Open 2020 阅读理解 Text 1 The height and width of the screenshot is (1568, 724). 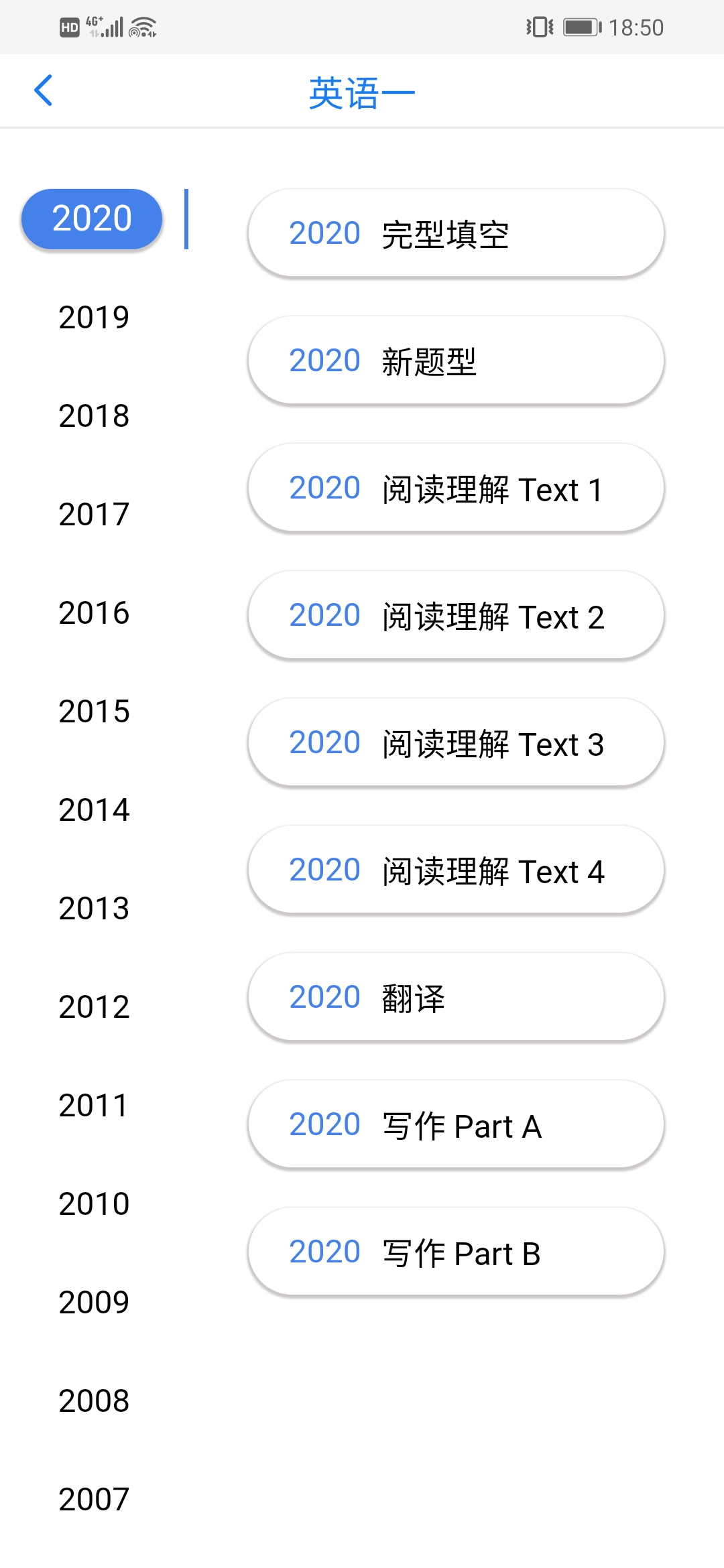[456, 488]
